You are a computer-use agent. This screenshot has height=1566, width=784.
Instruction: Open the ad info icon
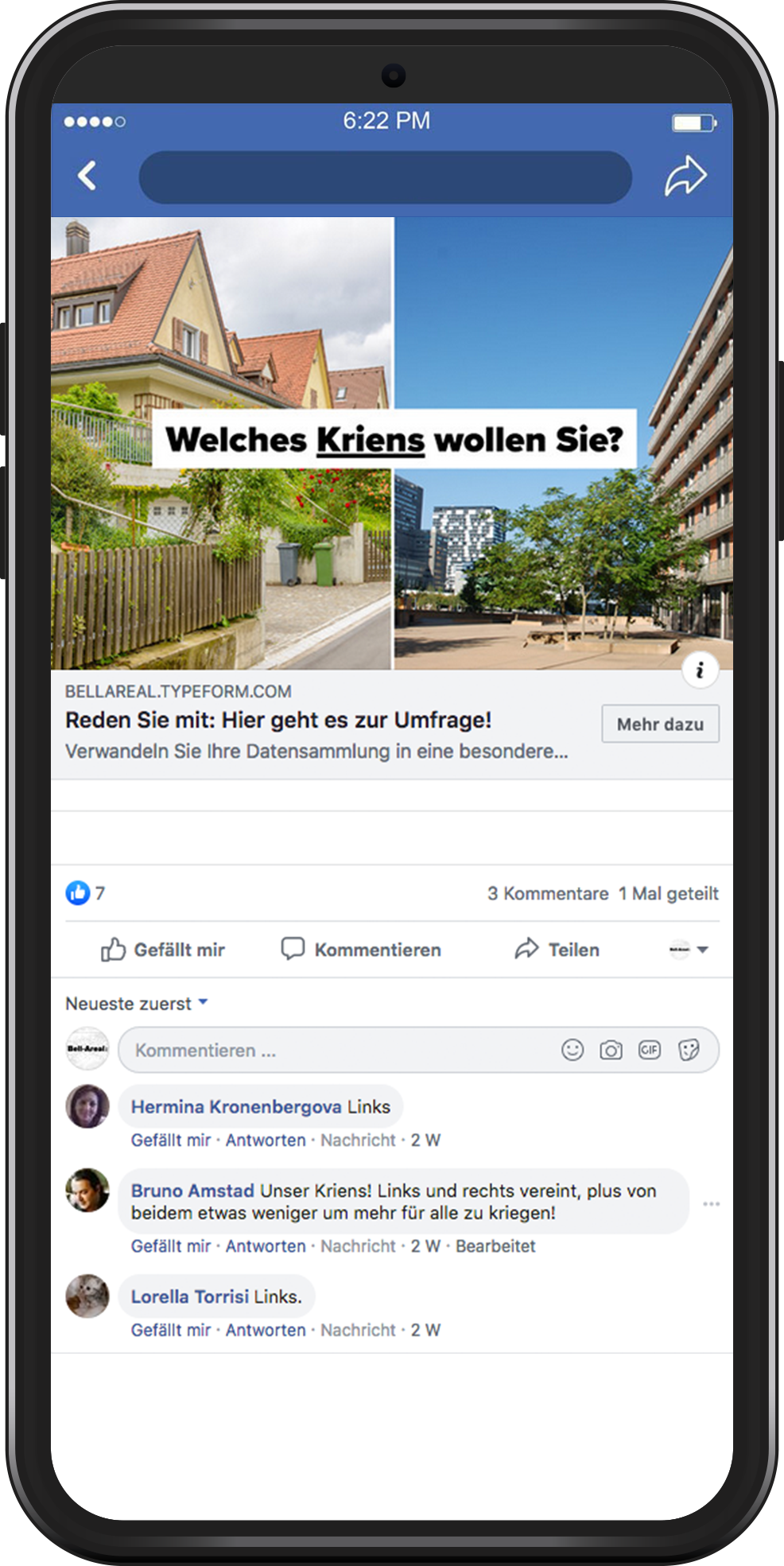tap(700, 670)
